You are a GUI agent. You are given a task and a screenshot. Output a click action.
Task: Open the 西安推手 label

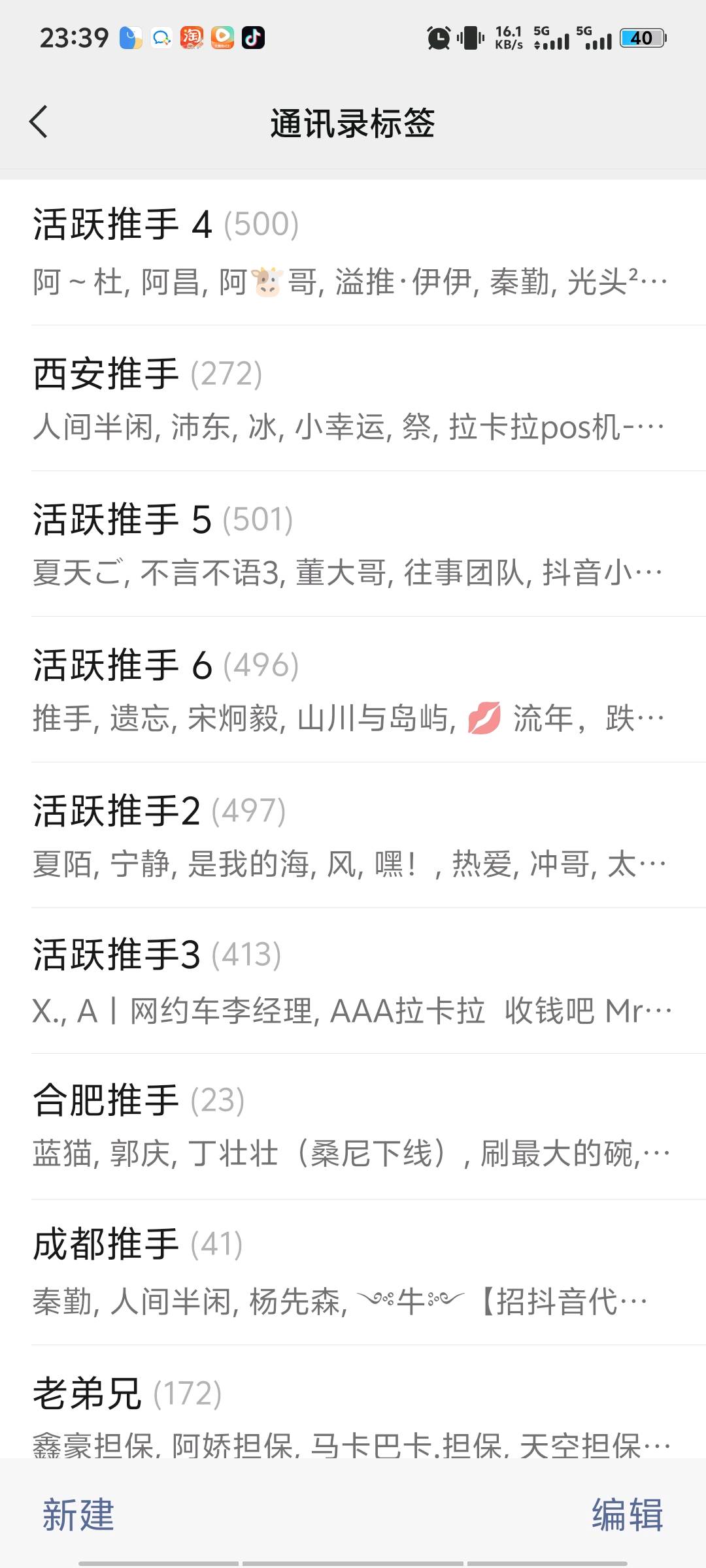(353, 399)
